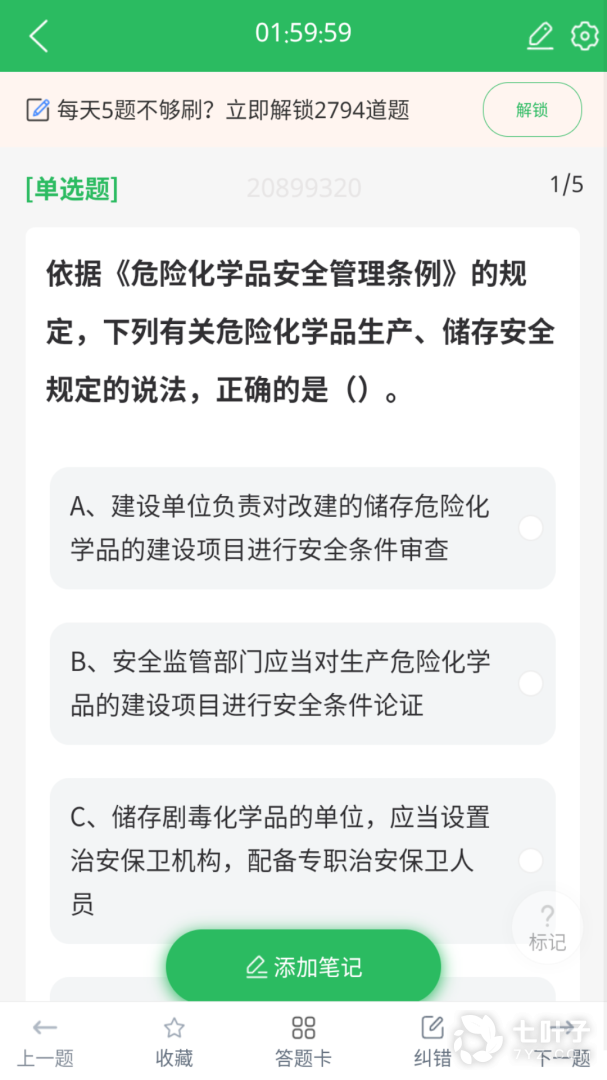The width and height of the screenshot is (607, 1080).
Task: Go to previous question via 上一题
Action: click(x=45, y=1041)
